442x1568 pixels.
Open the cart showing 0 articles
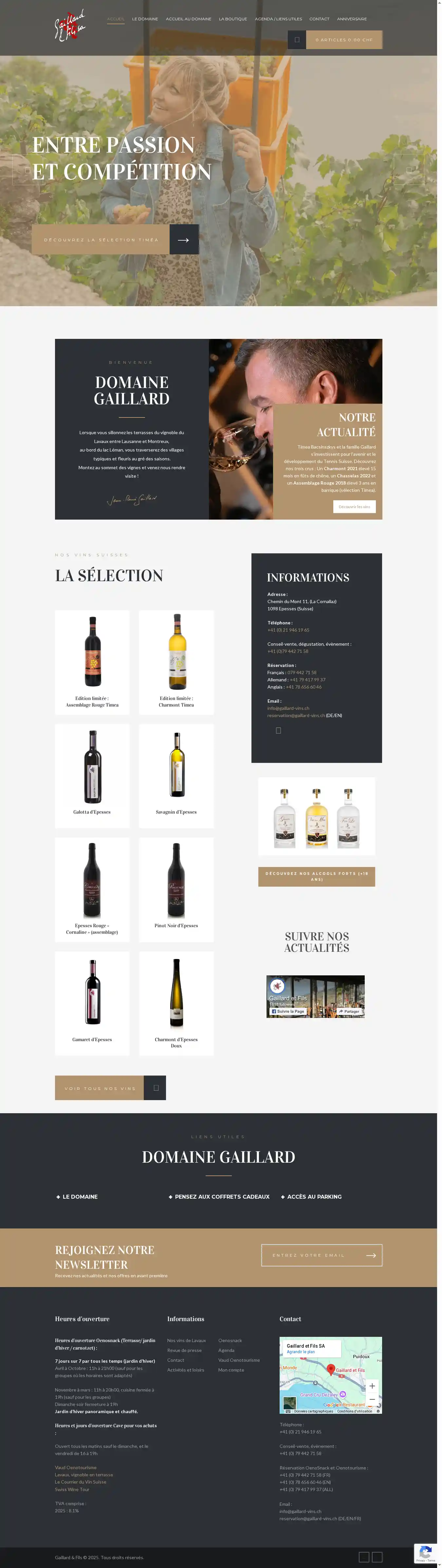click(x=343, y=40)
